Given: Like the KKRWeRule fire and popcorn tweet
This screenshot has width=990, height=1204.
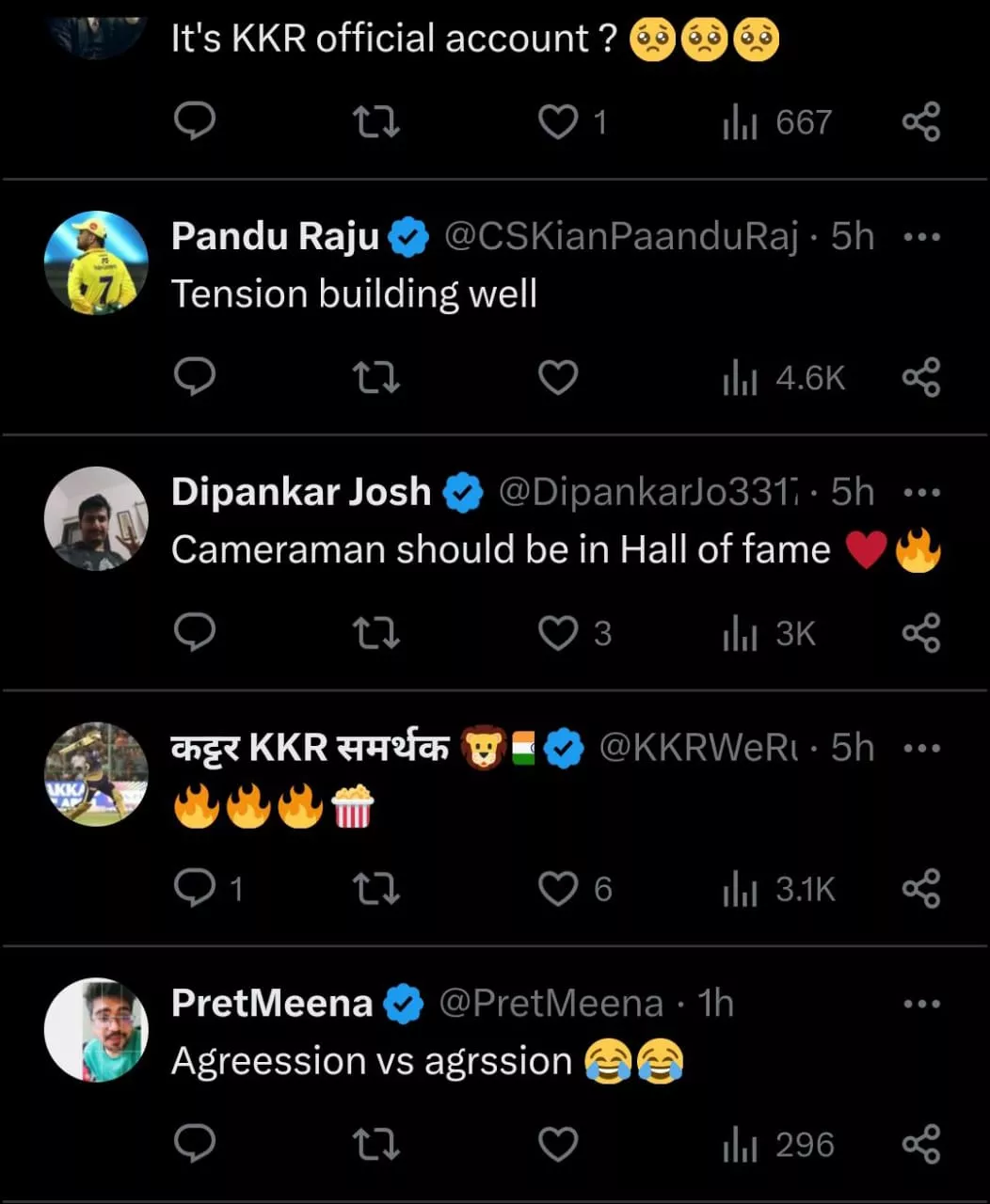Looking at the screenshot, I should tap(557, 889).
